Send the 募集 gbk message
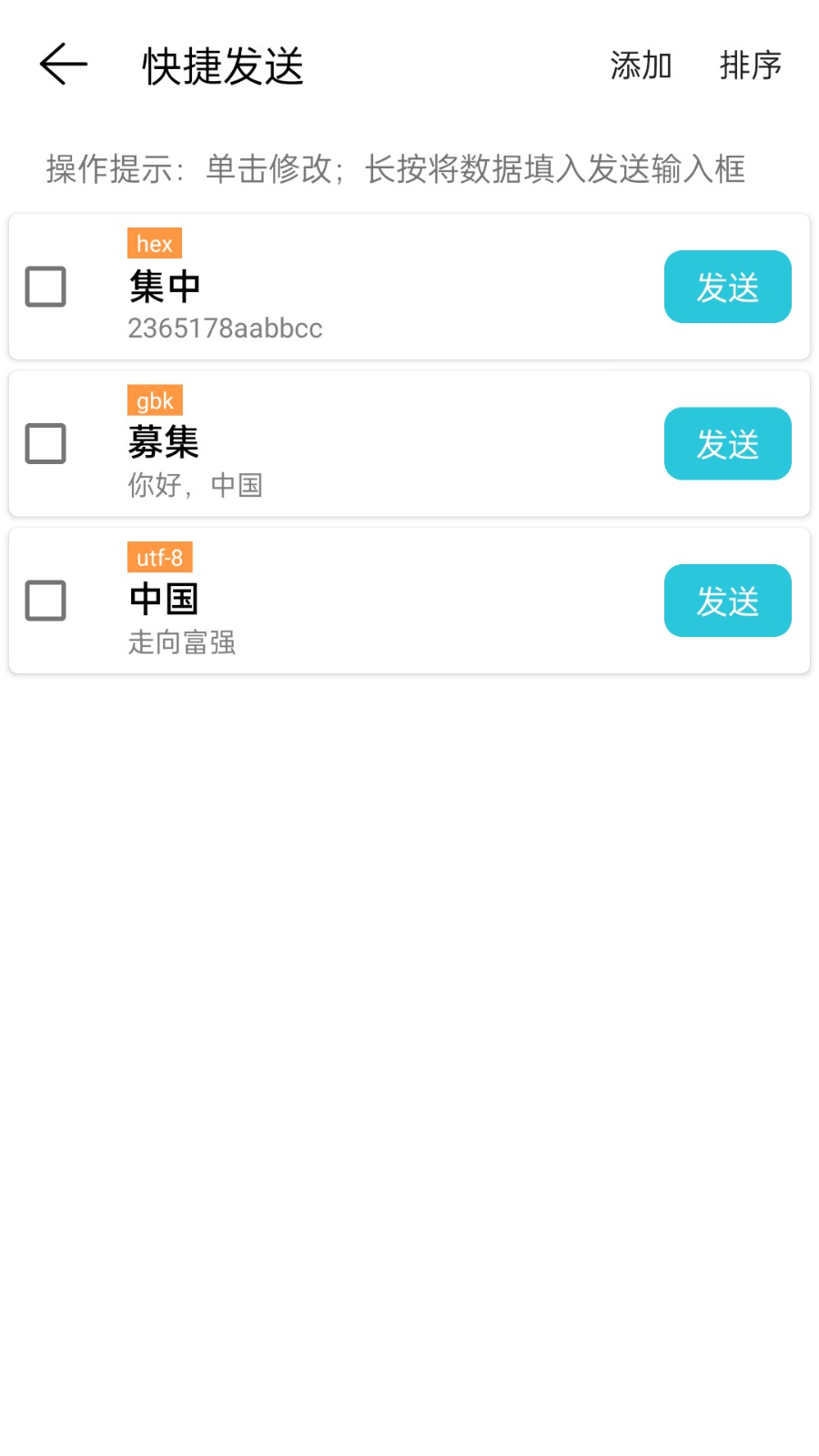This screenshot has height=1456, width=819. pos(727,443)
